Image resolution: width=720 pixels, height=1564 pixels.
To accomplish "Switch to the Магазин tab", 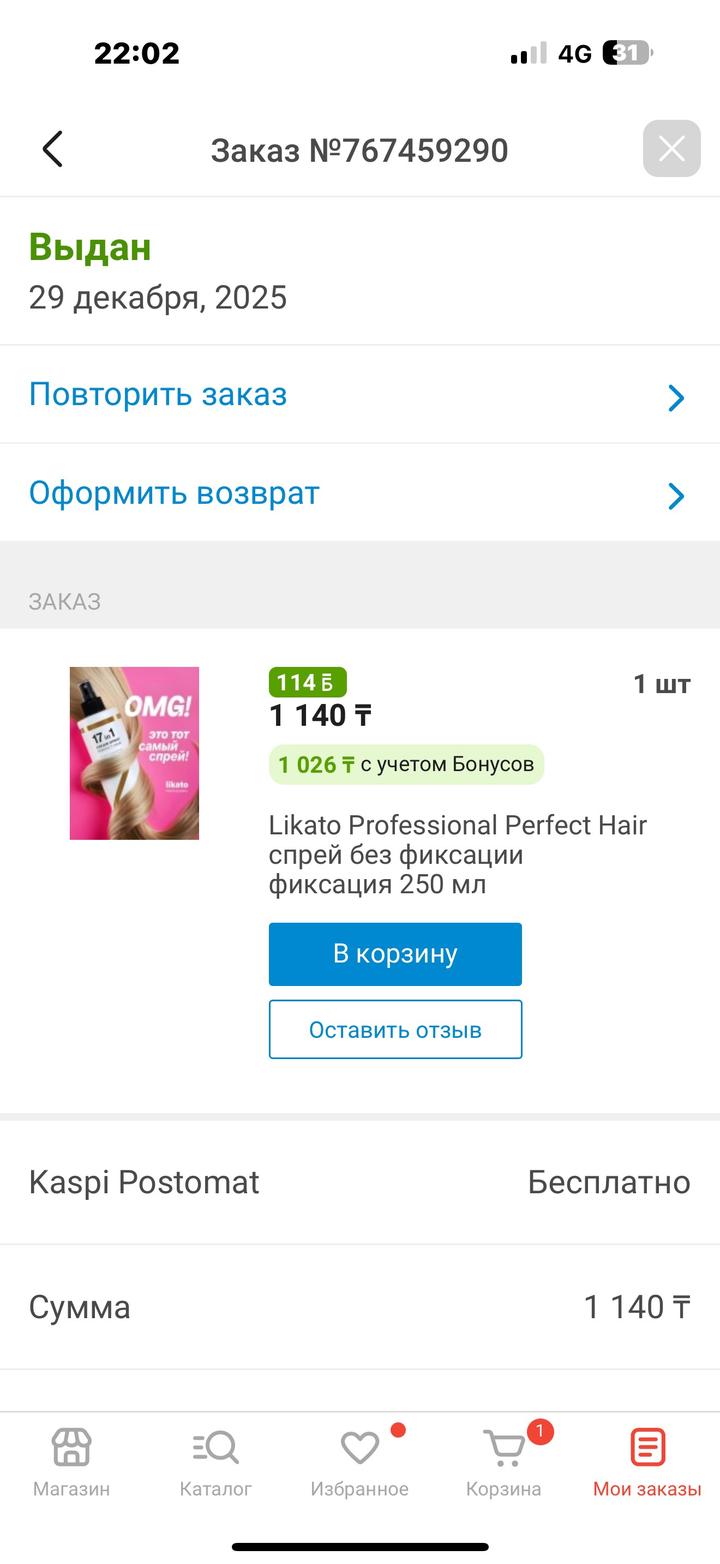I will coord(71,1461).
